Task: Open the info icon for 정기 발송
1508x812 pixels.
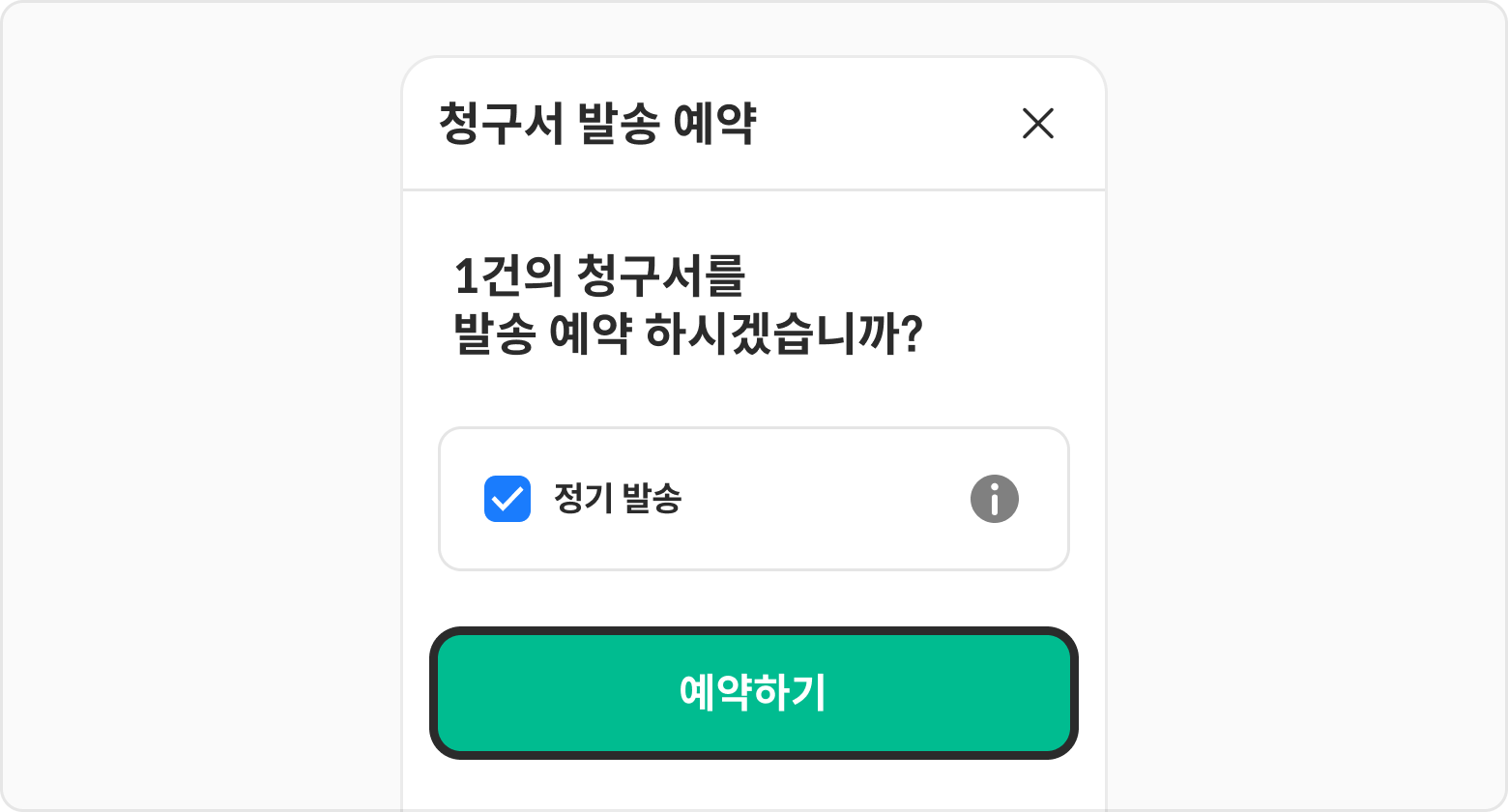Action: tap(994, 499)
